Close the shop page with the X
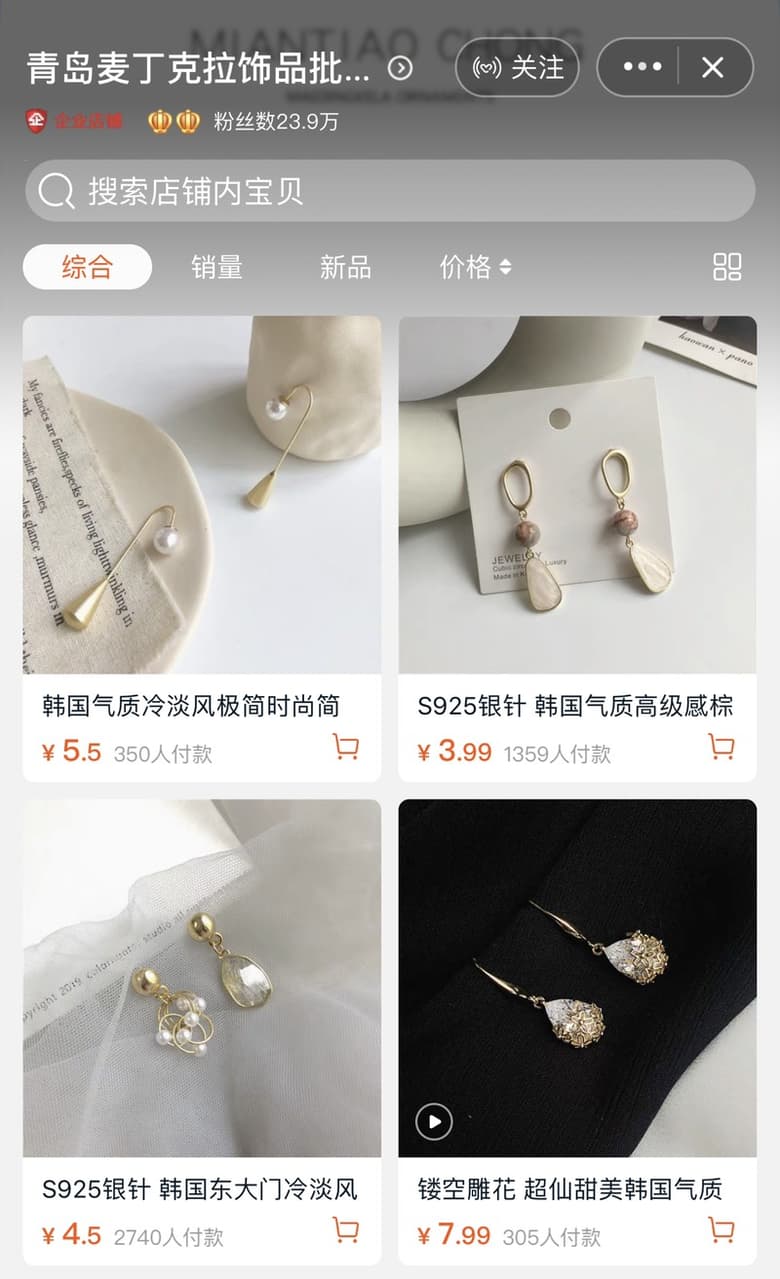The width and height of the screenshot is (780, 1279). (713, 67)
